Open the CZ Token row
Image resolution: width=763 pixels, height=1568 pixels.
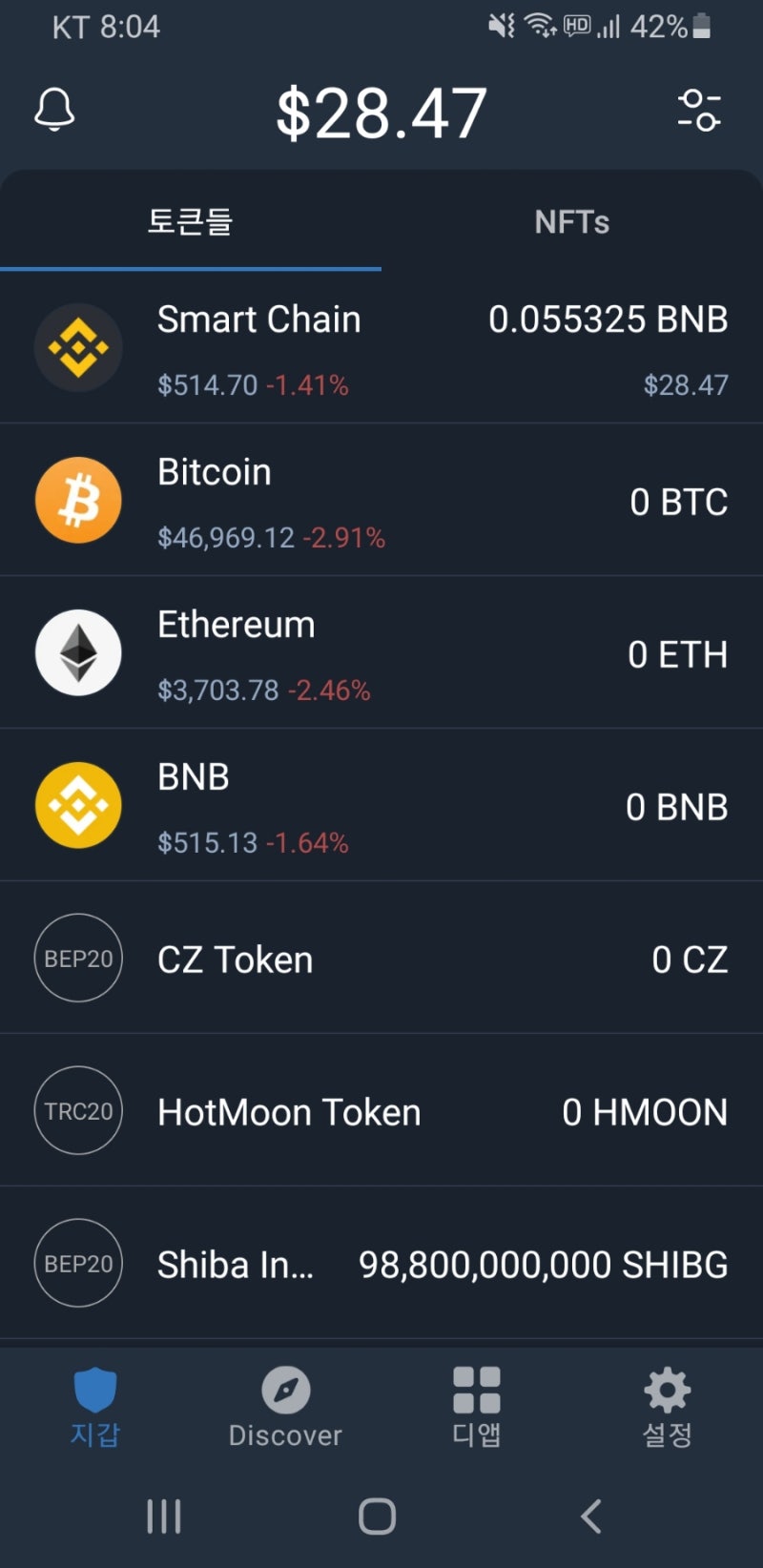pyautogui.click(x=381, y=959)
